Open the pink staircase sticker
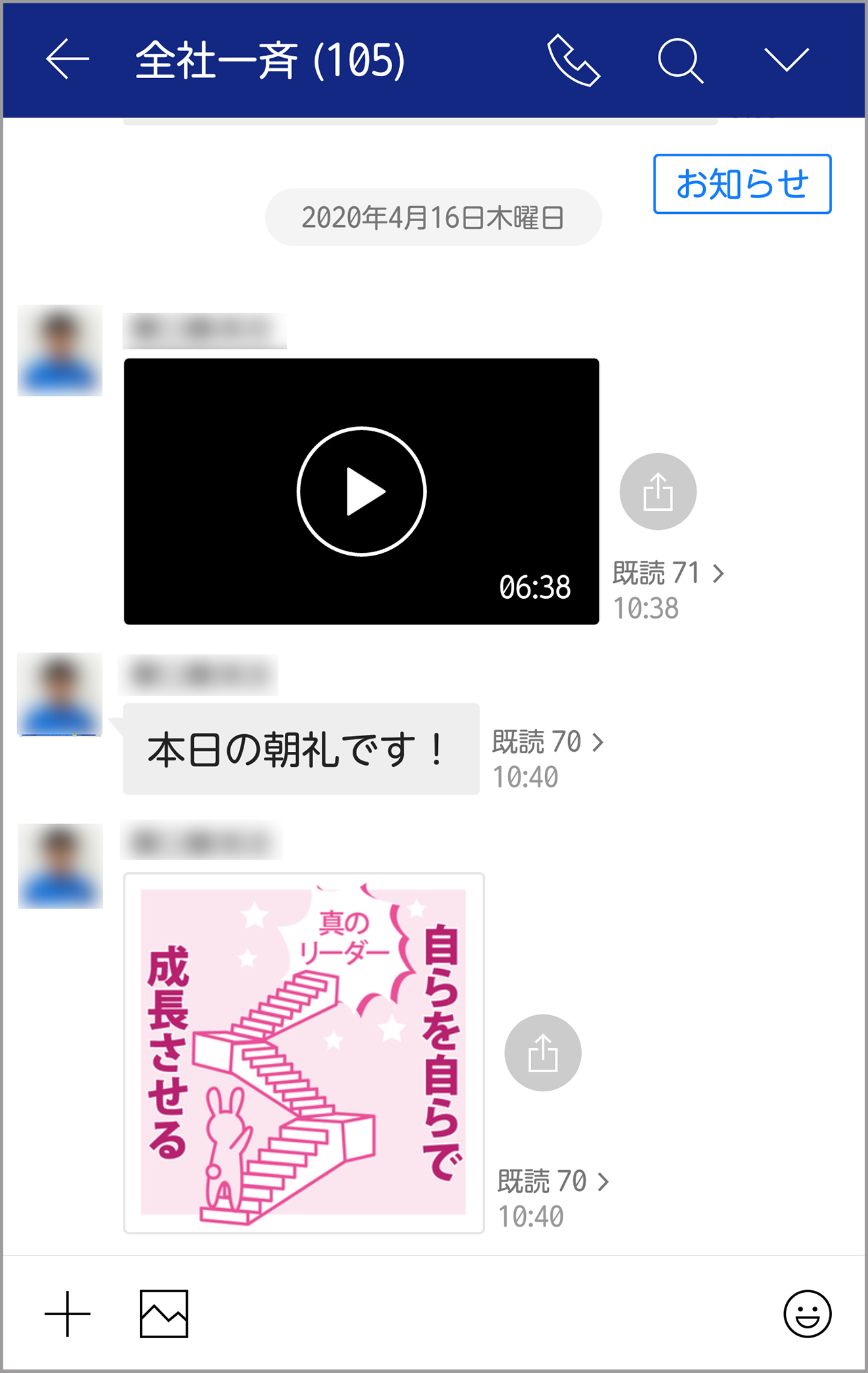 coord(303,1053)
